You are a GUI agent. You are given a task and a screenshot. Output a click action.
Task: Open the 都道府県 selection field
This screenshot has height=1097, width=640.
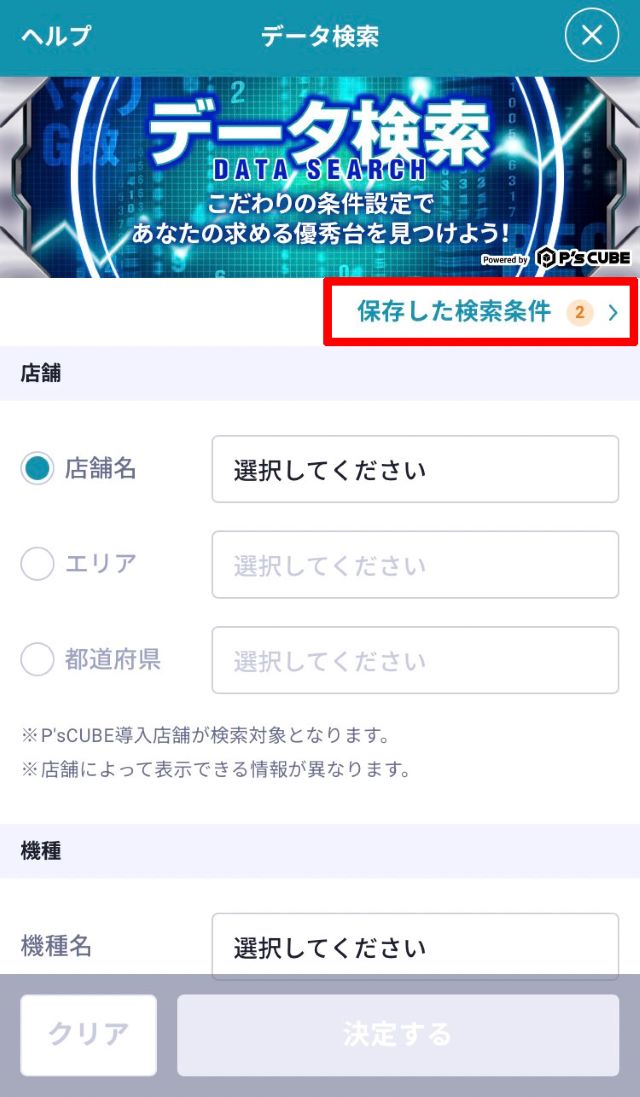pyautogui.click(x=415, y=660)
